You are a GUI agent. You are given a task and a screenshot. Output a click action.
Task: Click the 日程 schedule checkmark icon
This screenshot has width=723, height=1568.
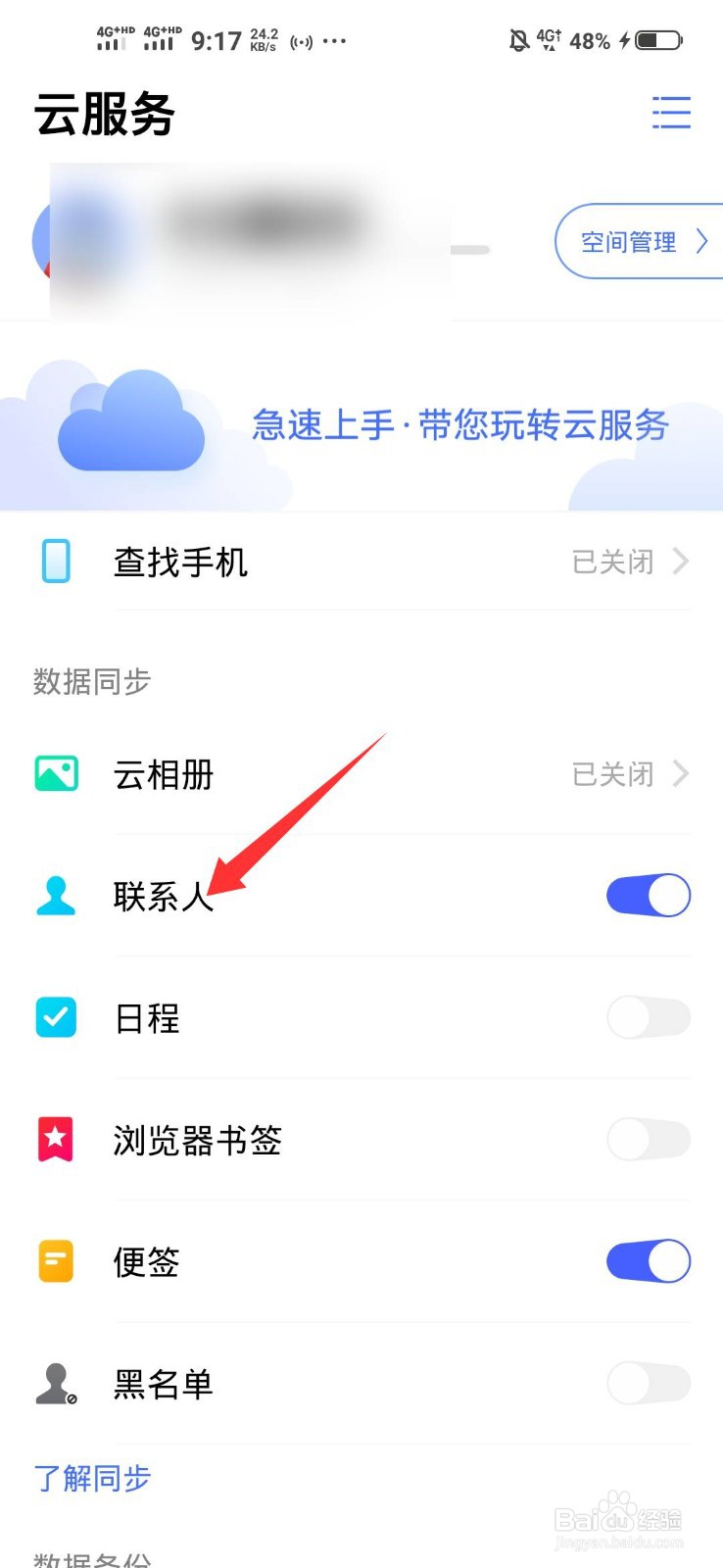[55, 1017]
